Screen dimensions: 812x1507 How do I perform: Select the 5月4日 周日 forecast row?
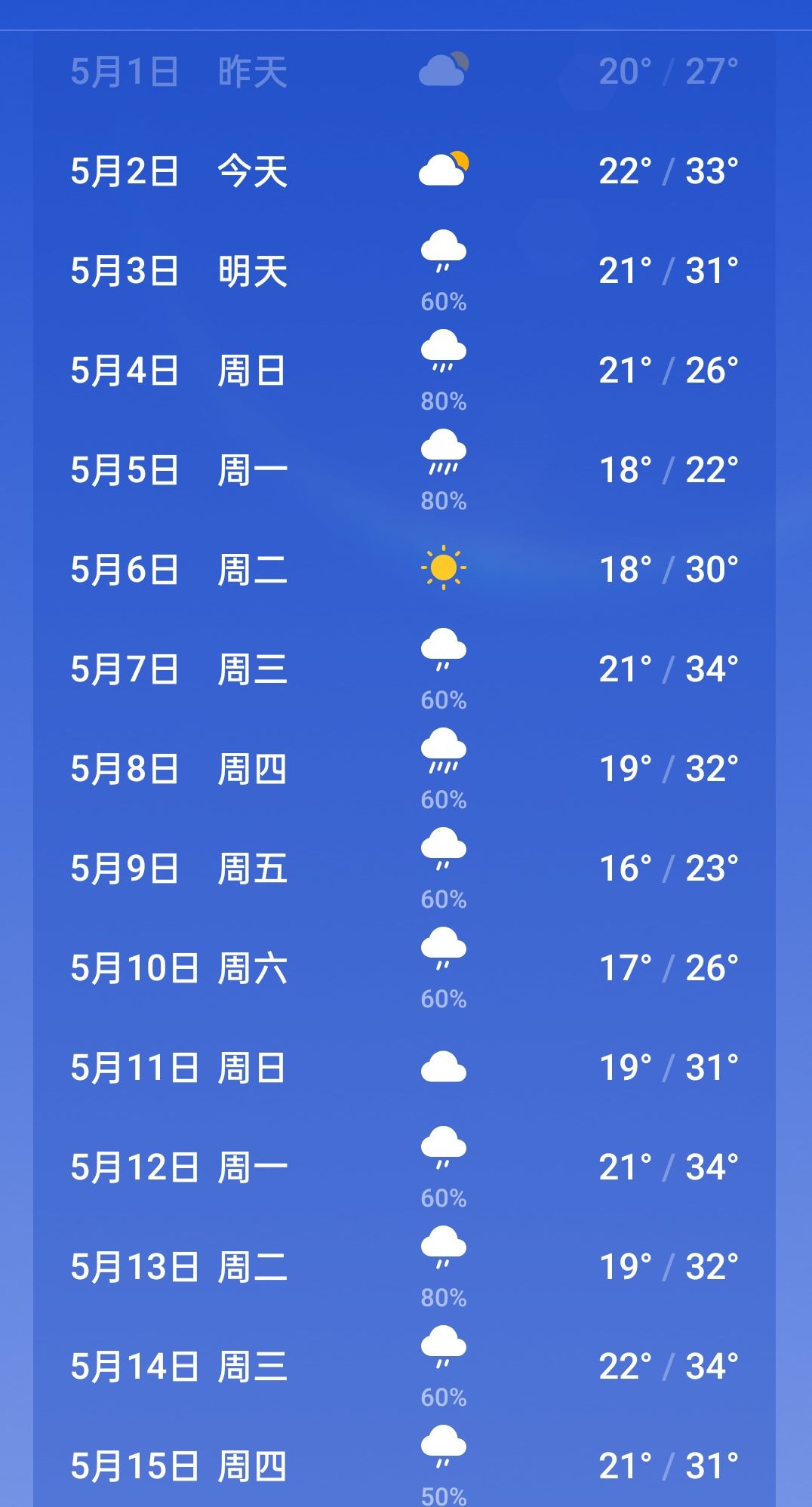click(x=404, y=371)
